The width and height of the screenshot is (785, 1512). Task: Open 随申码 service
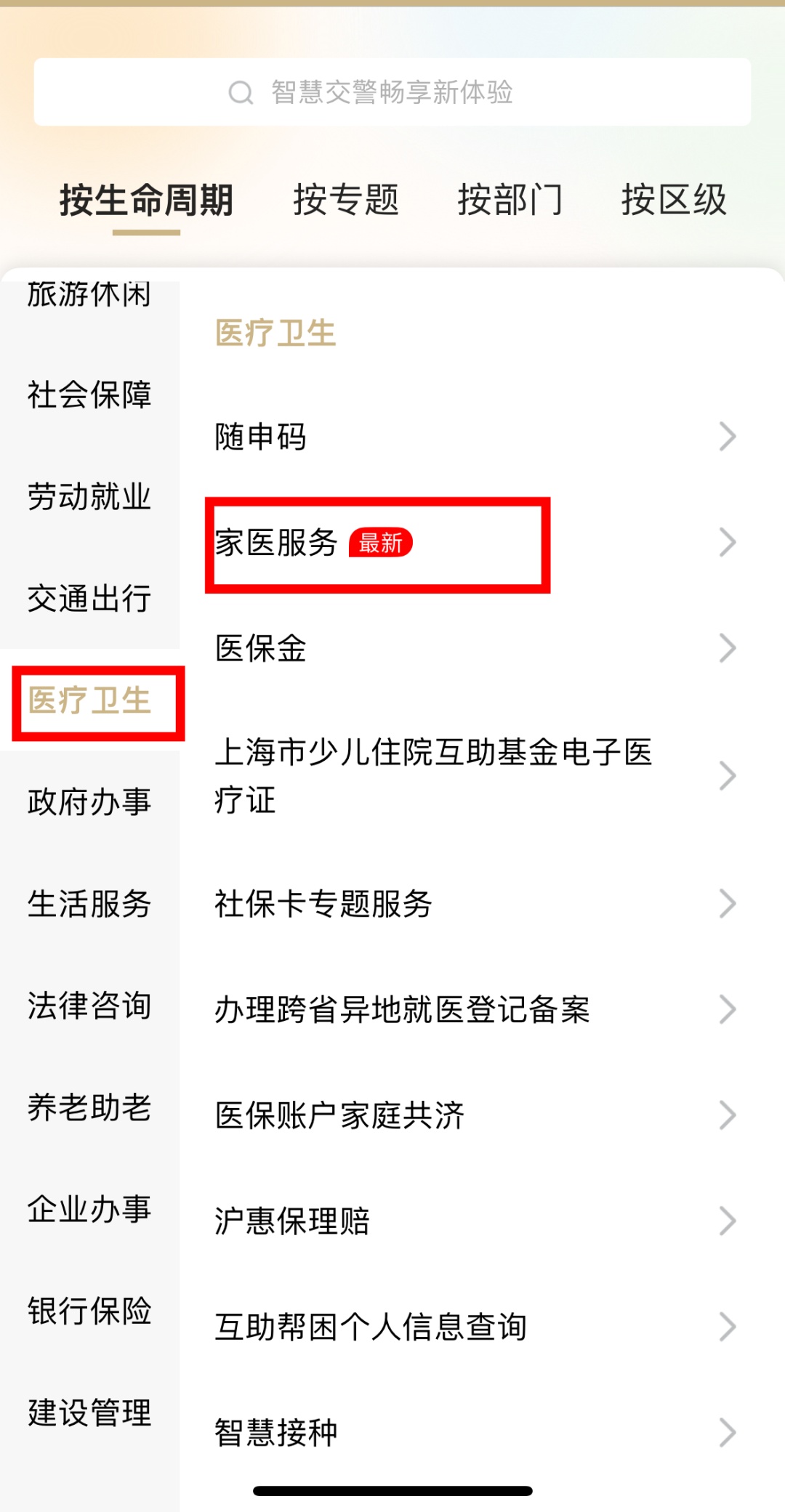477,437
